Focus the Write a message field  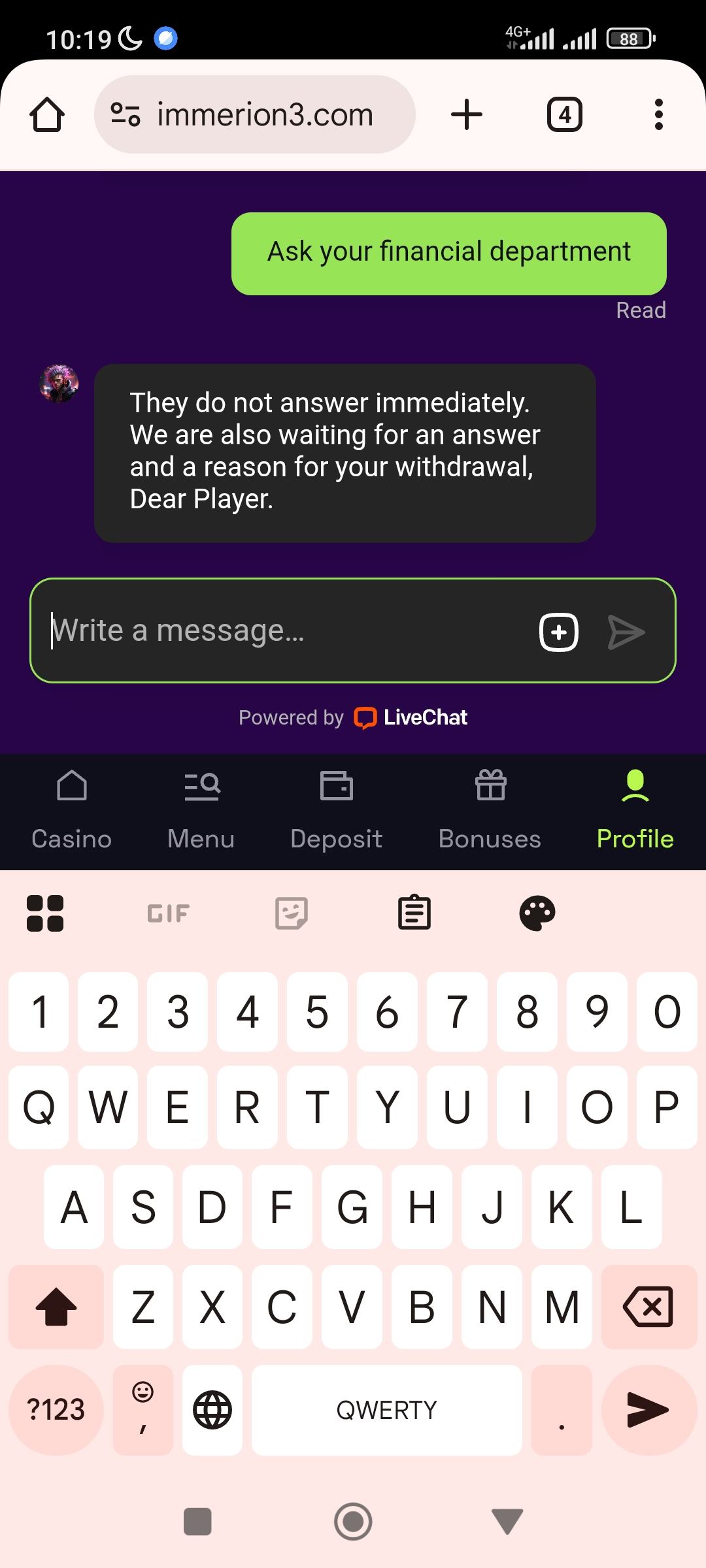pos(281,630)
